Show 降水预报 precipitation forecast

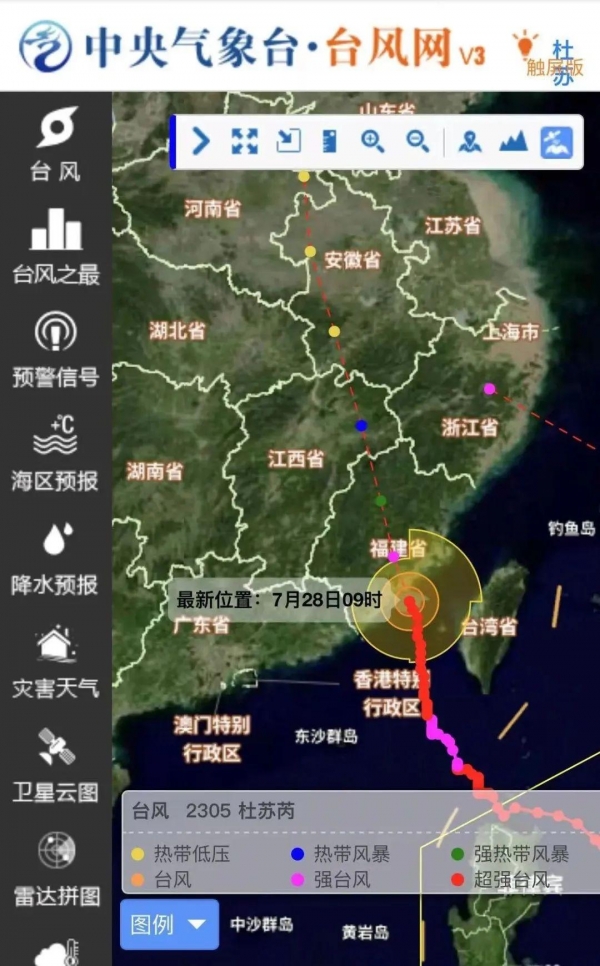[x=55, y=557]
